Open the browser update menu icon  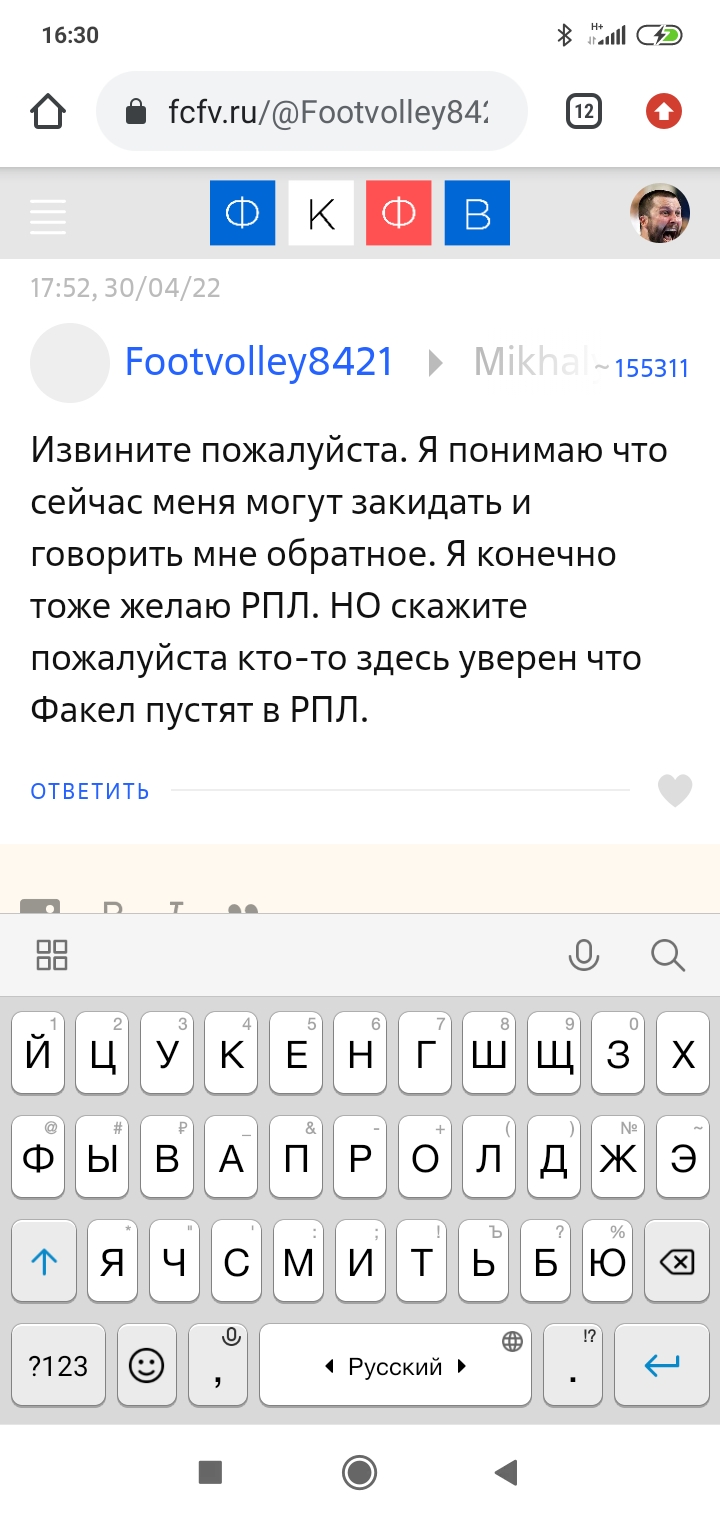(x=663, y=112)
